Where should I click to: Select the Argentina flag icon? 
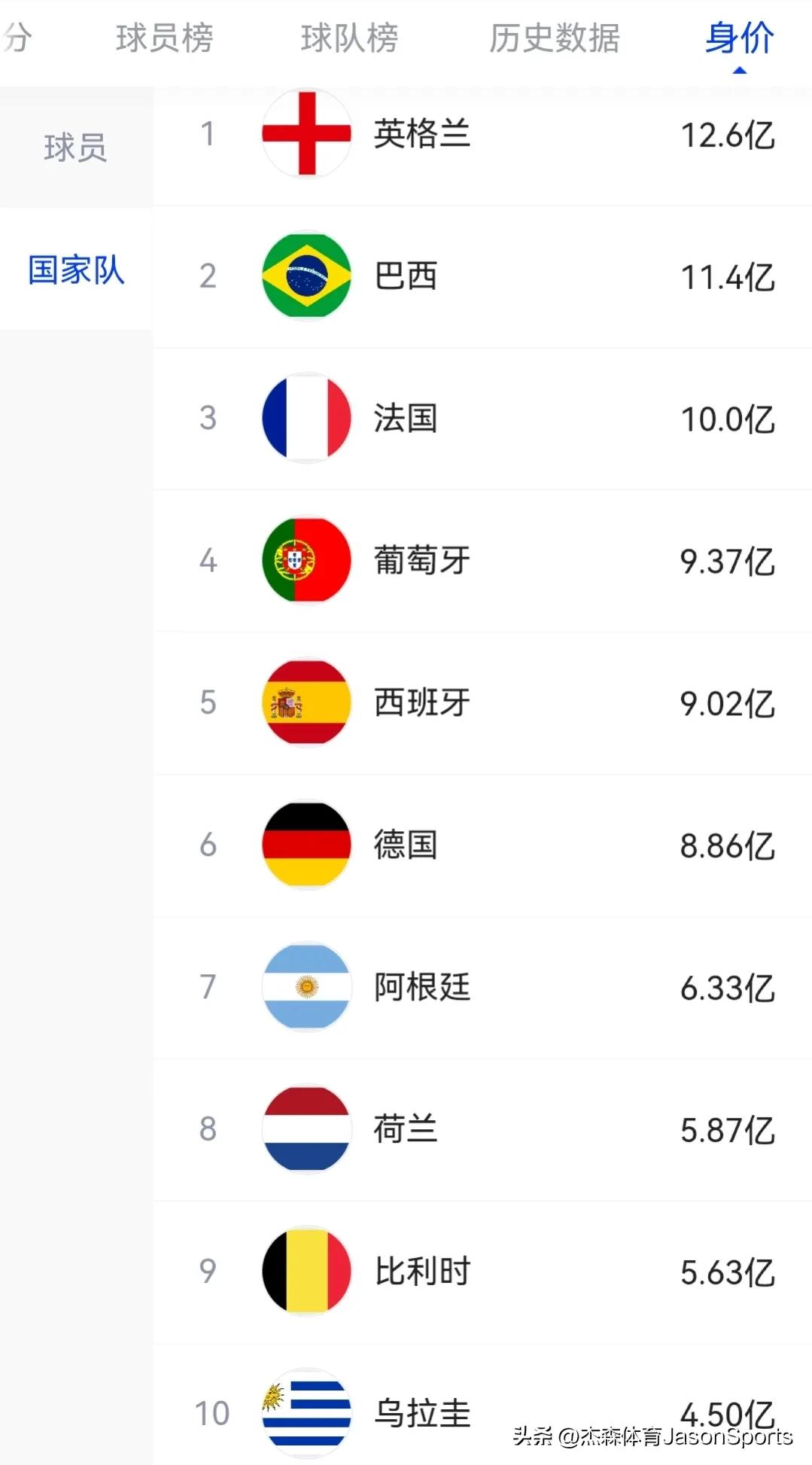(x=306, y=987)
